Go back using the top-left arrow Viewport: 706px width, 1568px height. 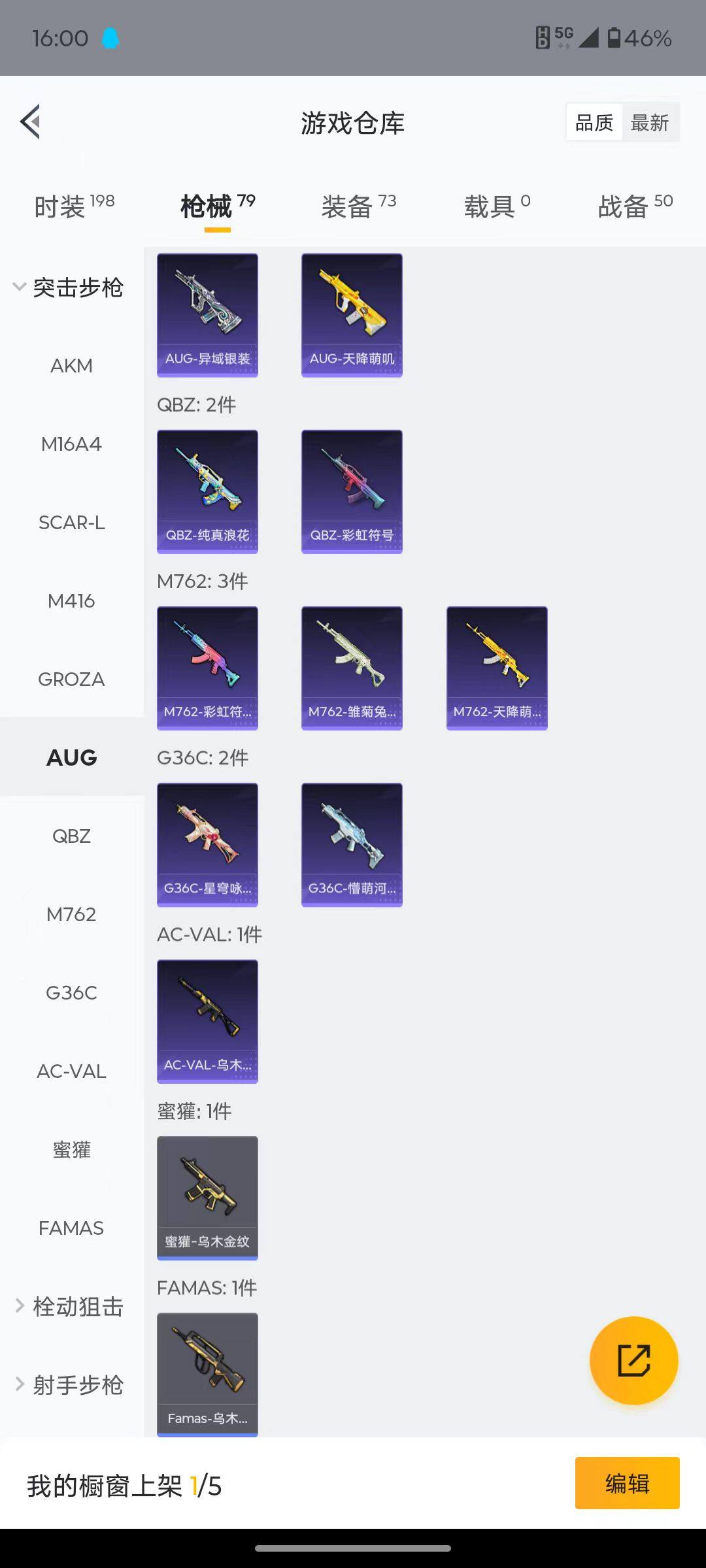[x=31, y=122]
